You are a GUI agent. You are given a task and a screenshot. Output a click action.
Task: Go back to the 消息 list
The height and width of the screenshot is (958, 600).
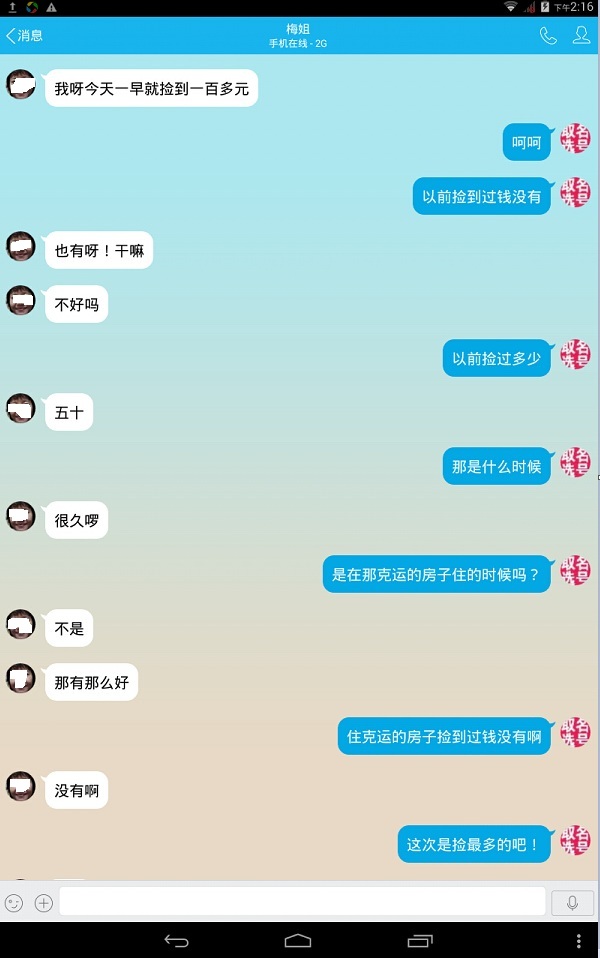[x=25, y=36]
